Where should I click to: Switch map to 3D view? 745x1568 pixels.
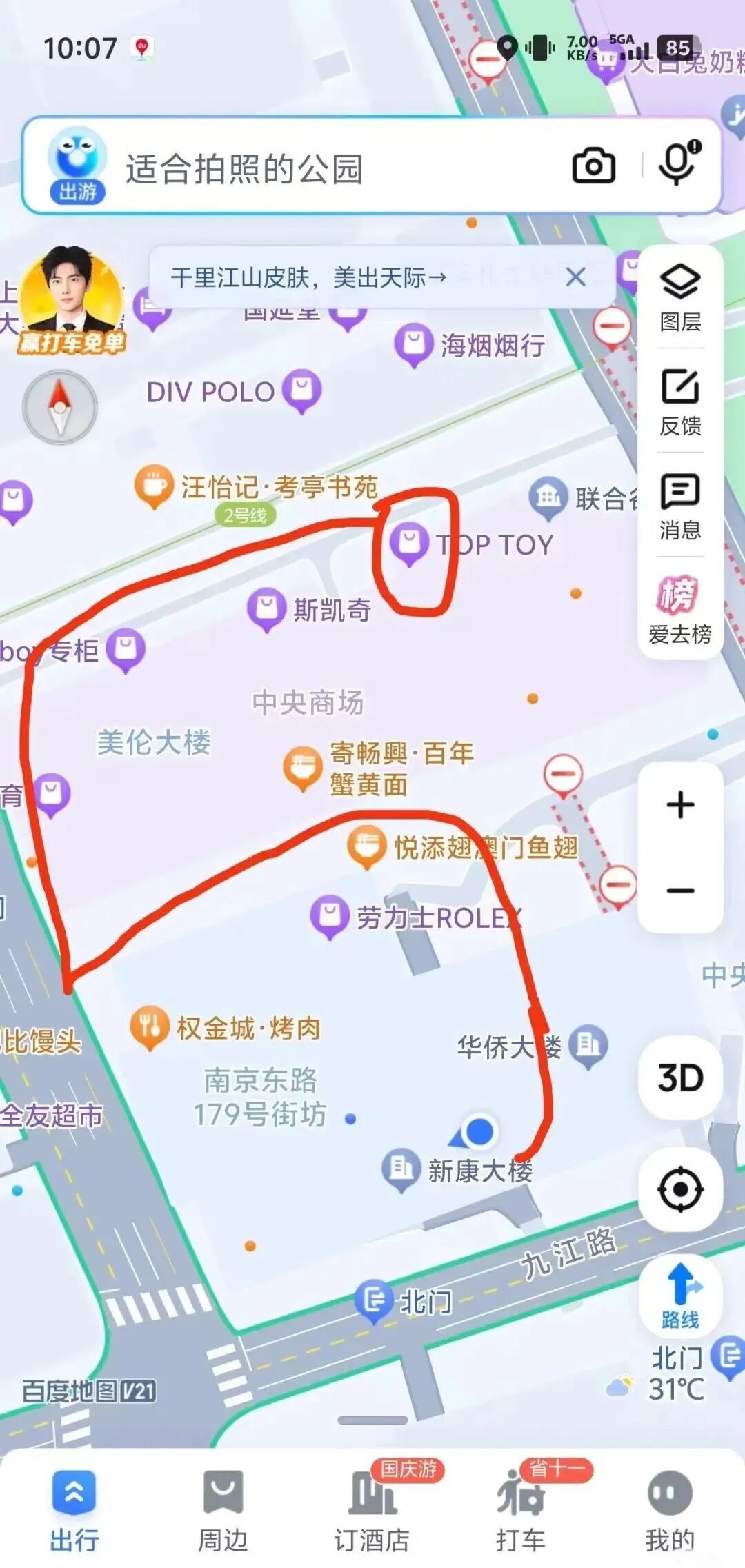[x=680, y=1077]
